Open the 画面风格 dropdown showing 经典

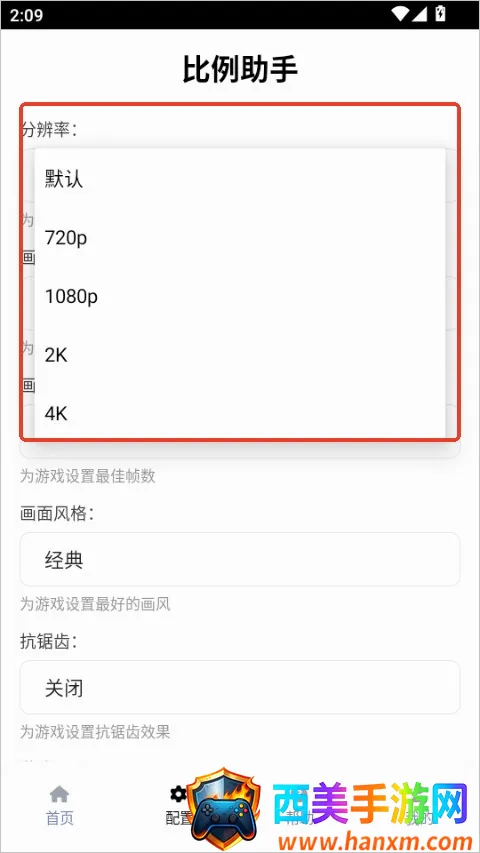240,559
